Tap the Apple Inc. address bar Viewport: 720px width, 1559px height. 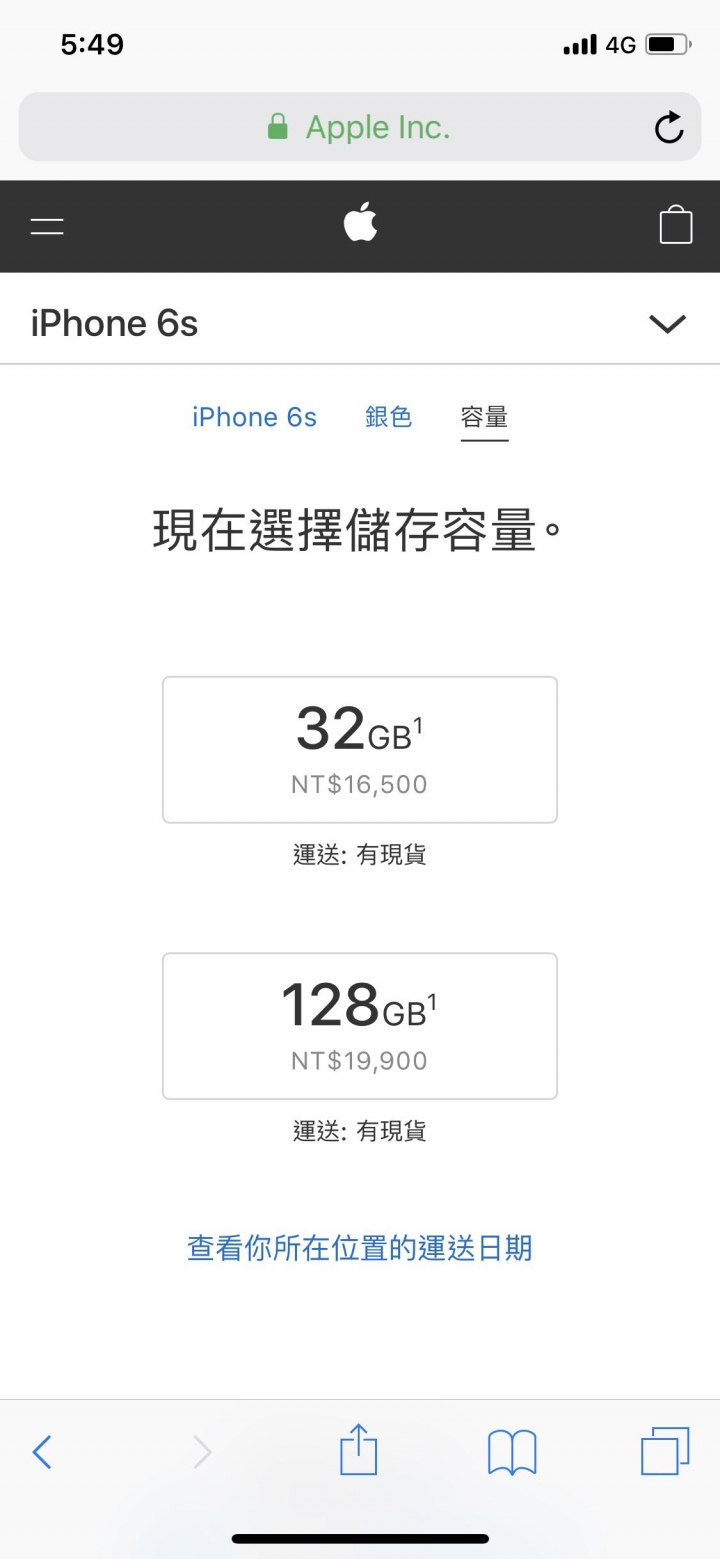click(360, 127)
